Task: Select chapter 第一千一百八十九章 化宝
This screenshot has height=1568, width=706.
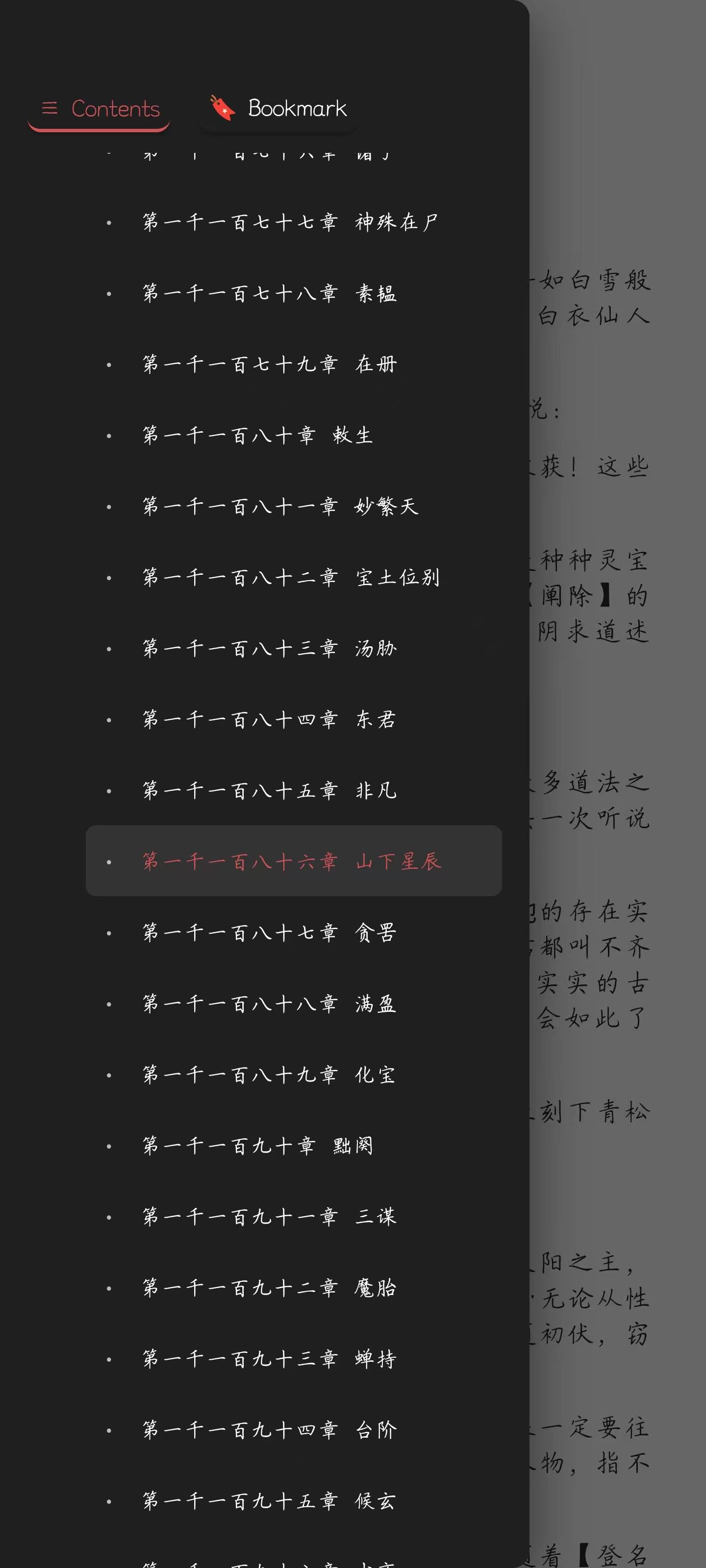Action: 269,1075
